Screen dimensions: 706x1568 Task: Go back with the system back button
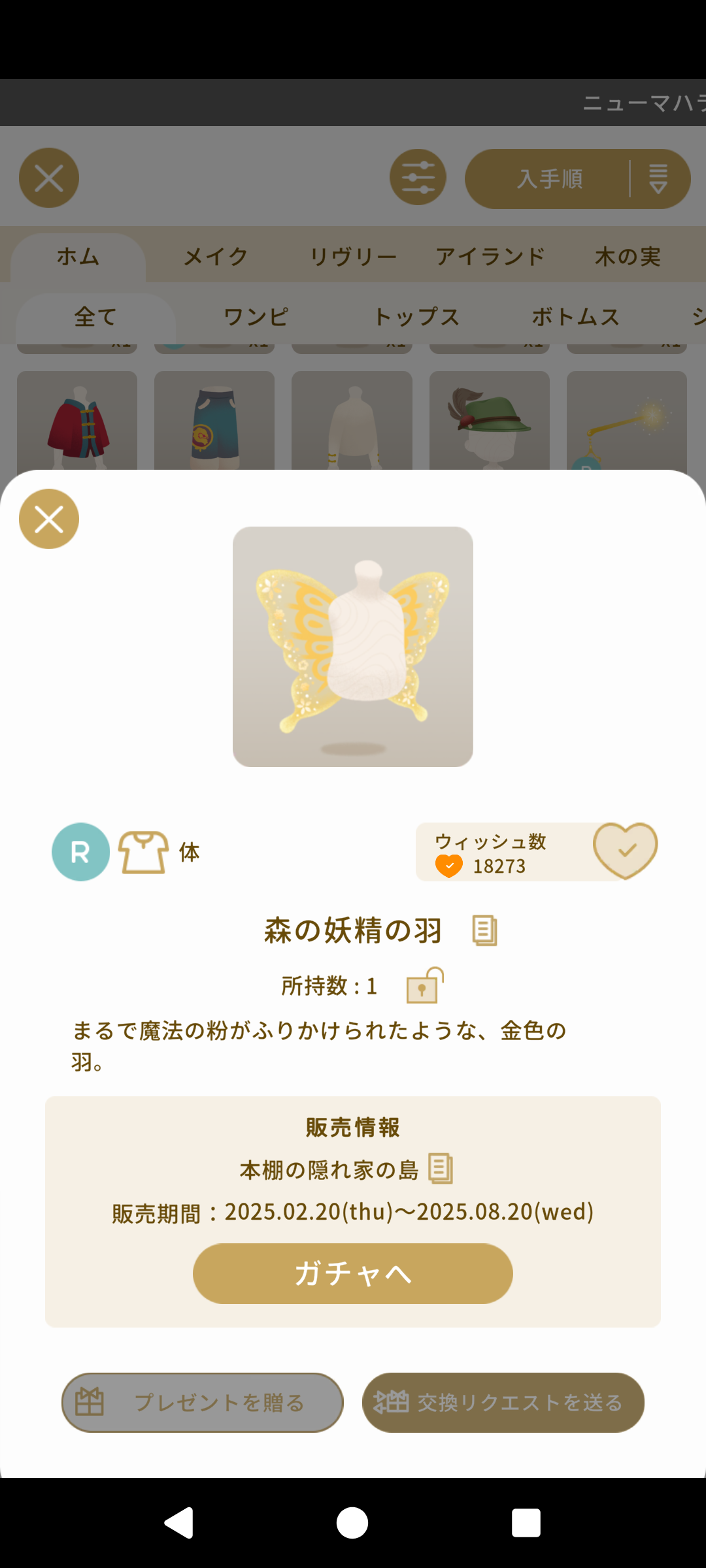pos(178,1523)
